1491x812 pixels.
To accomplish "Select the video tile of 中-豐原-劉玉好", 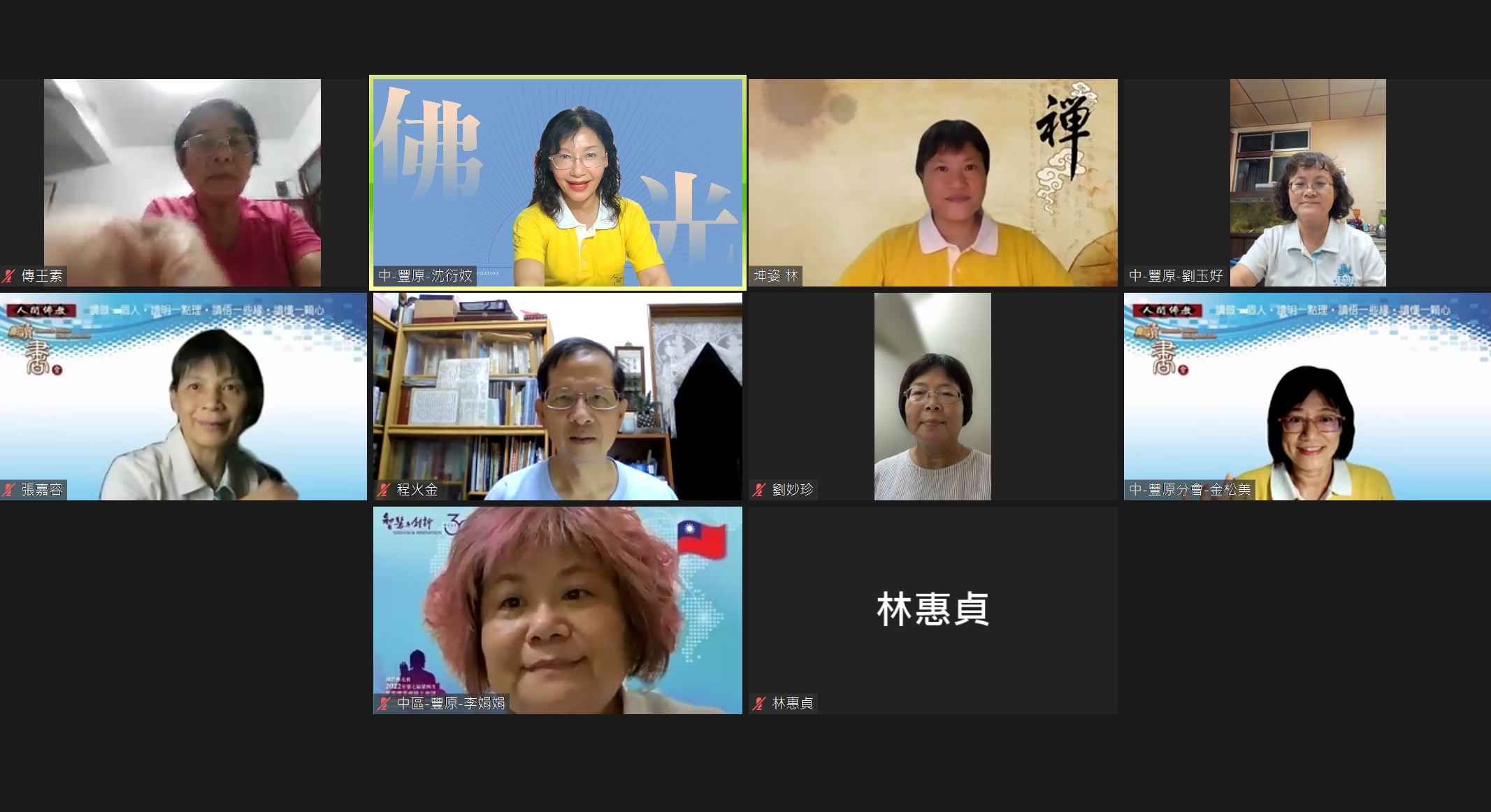I will [1307, 182].
